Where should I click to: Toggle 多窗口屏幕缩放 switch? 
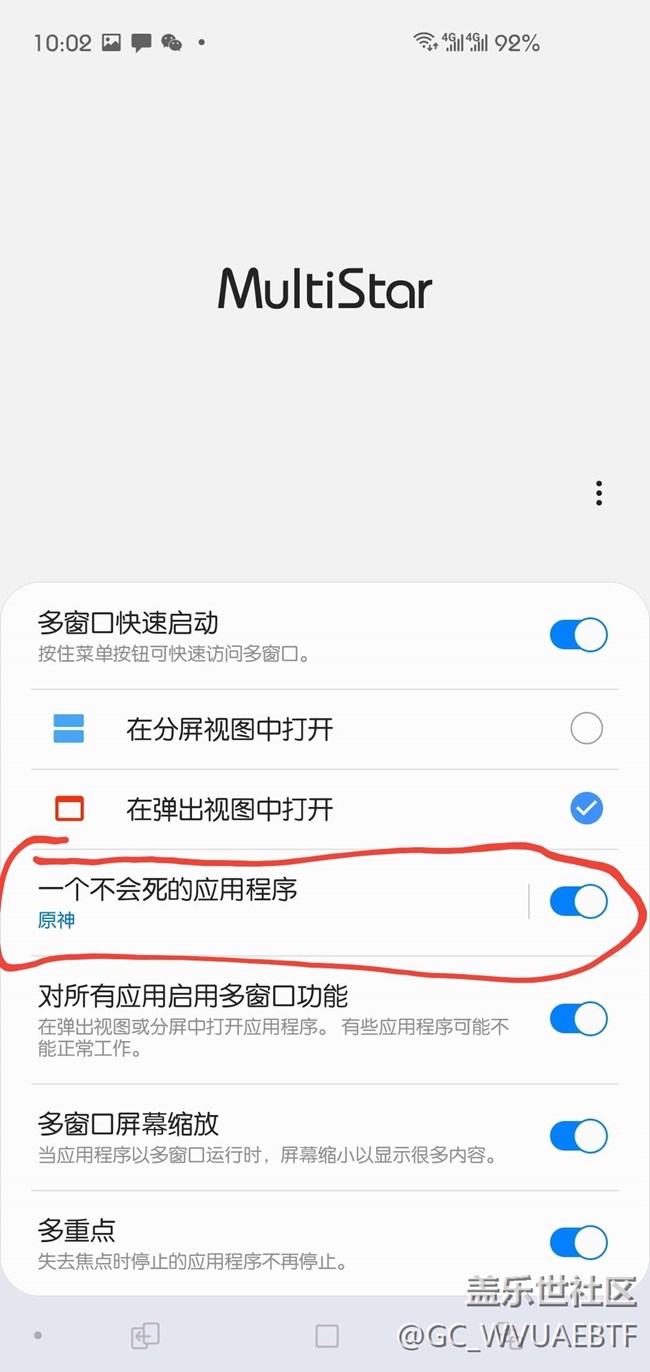tap(578, 1136)
